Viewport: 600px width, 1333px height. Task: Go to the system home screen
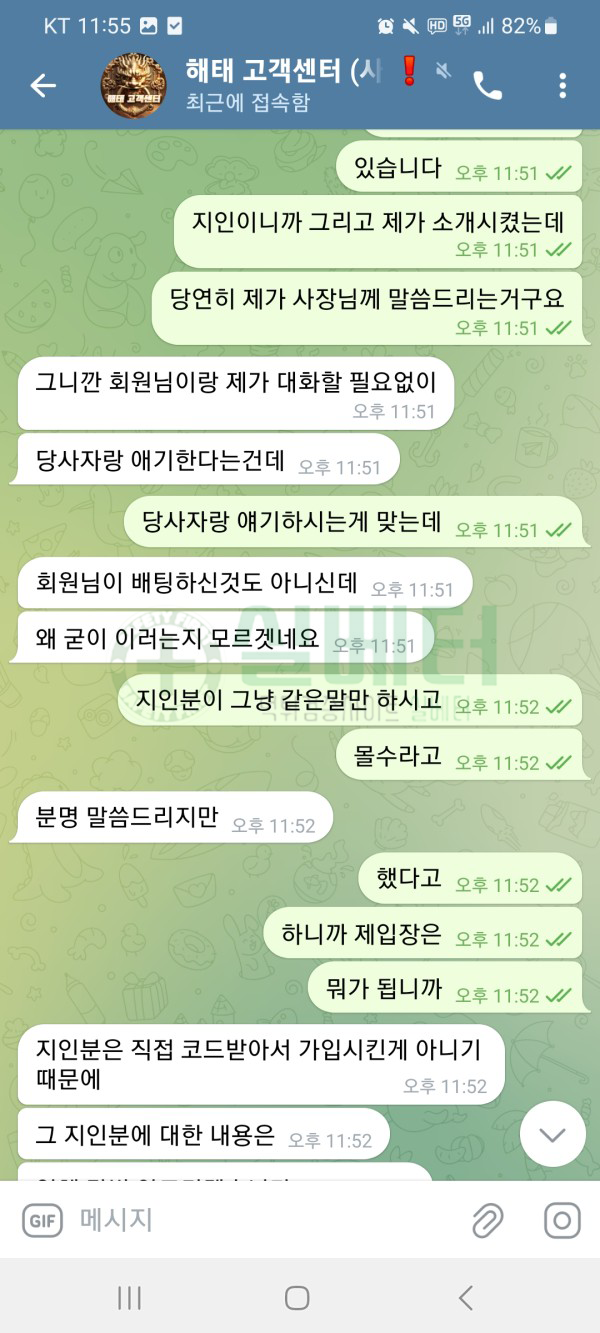click(297, 1298)
